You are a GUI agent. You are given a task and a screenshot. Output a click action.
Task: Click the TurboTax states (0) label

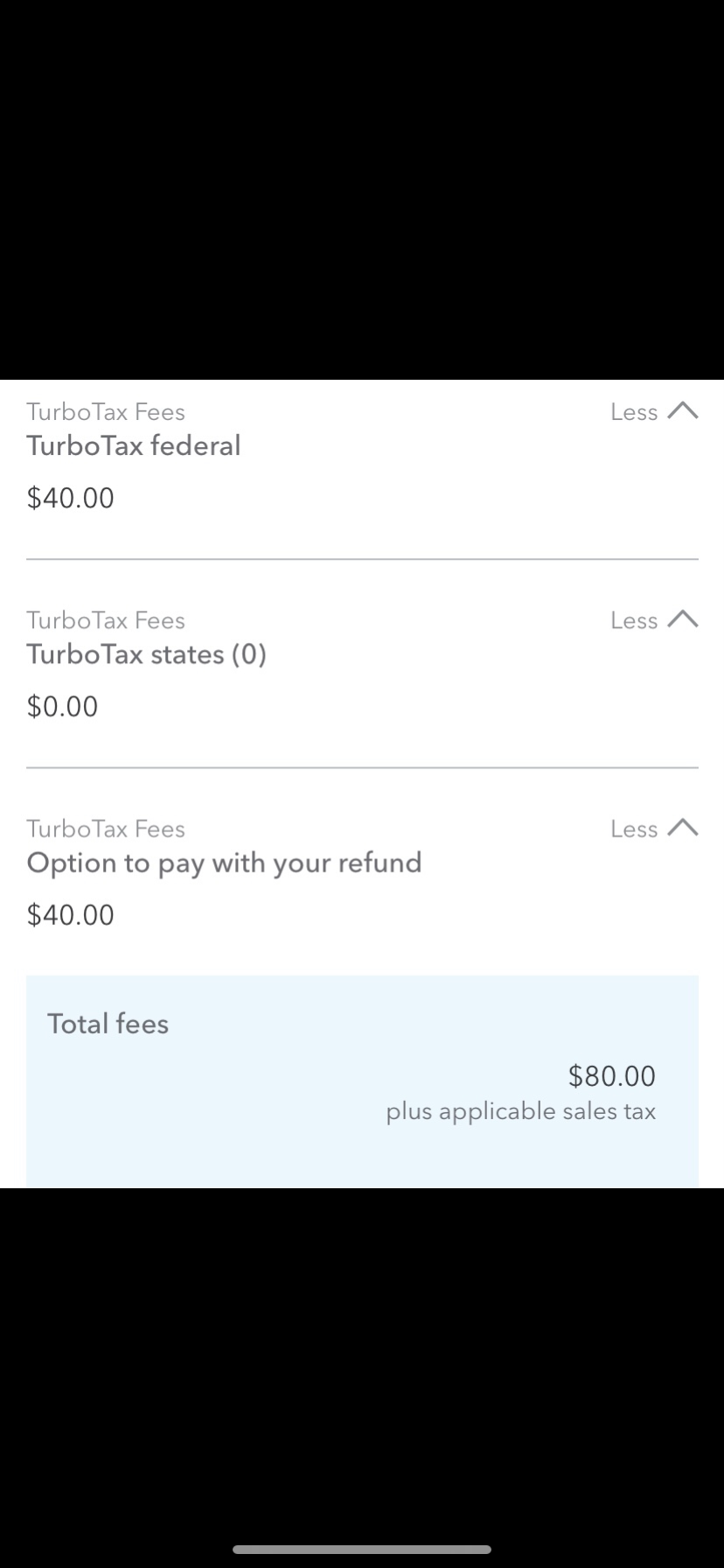(x=147, y=654)
